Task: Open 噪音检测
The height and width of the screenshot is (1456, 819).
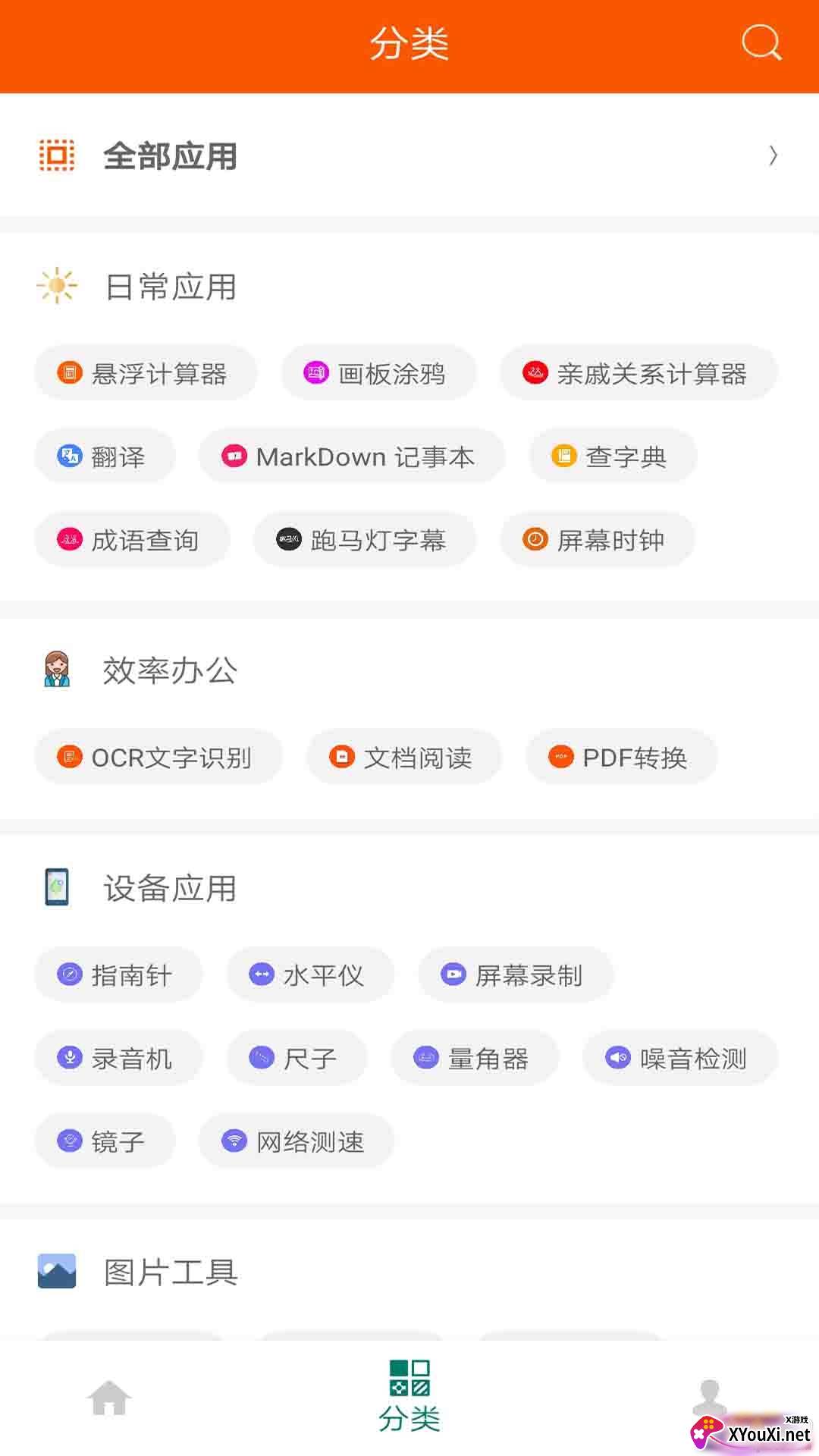Action: (x=680, y=1058)
